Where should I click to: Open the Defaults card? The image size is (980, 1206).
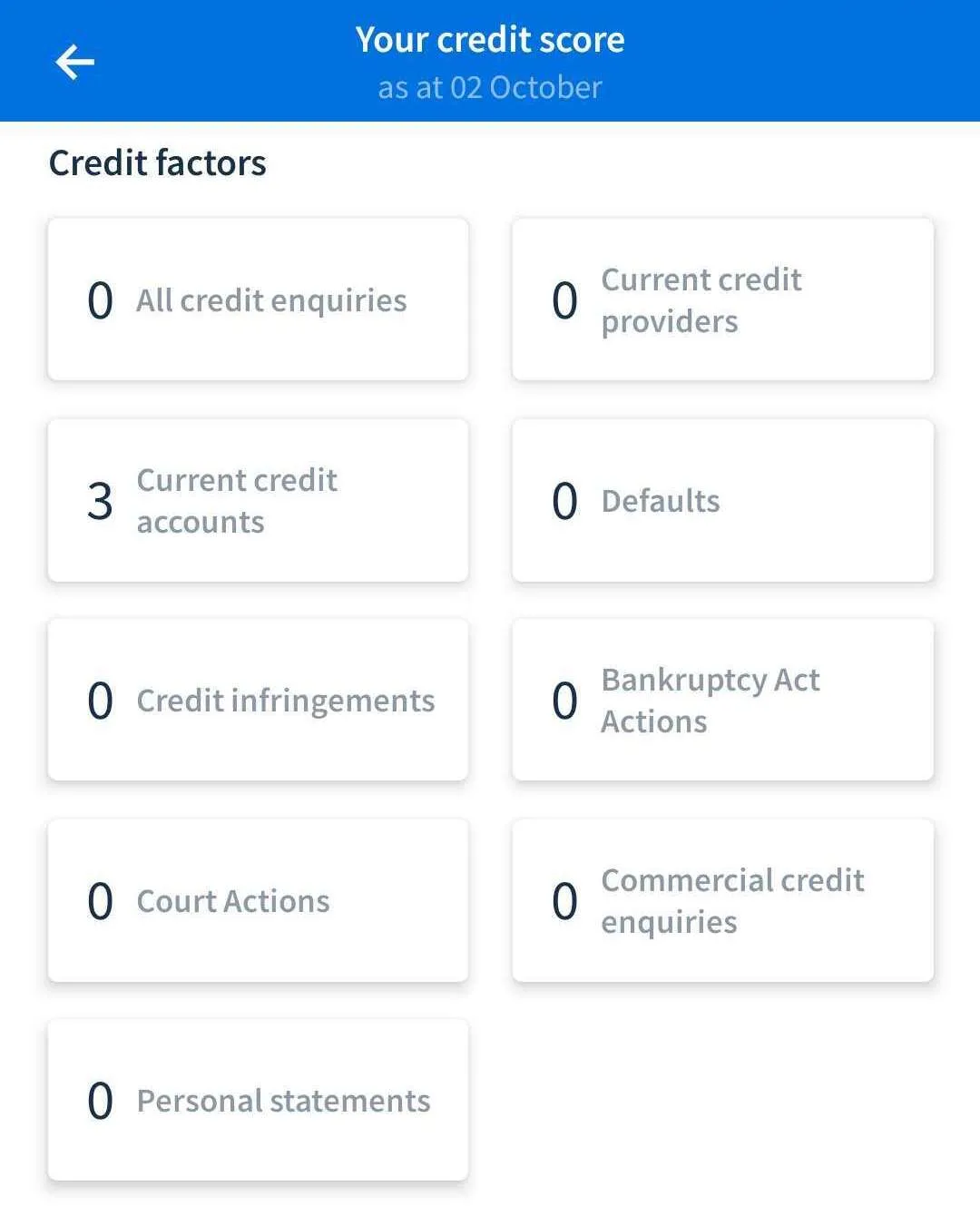[x=722, y=500]
